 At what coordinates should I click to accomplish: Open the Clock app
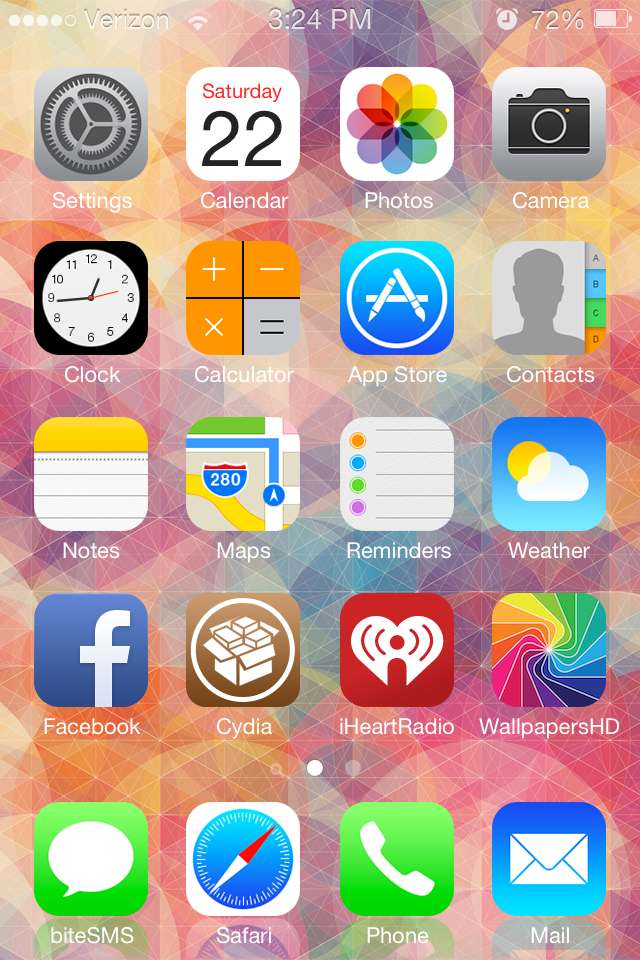pyautogui.click(x=91, y=298)
